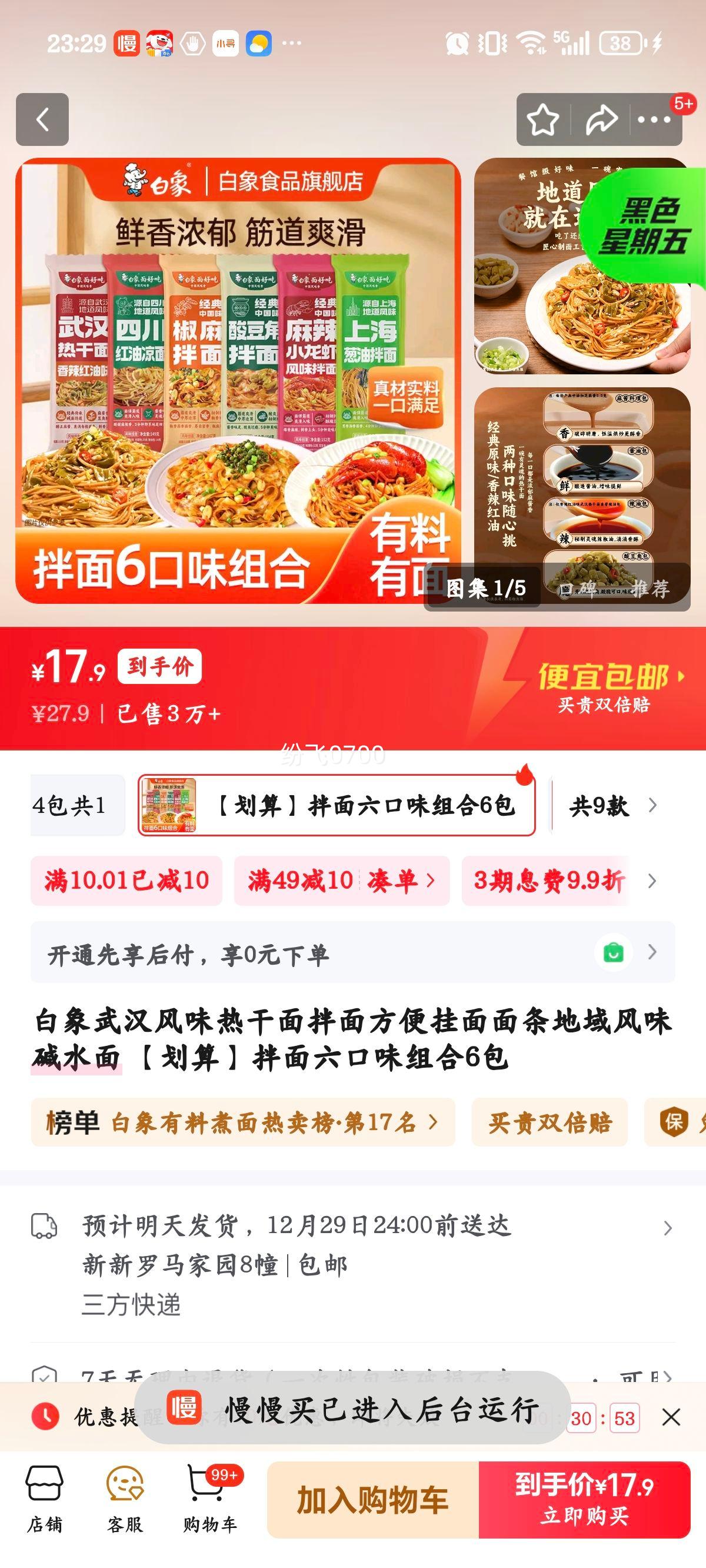Enable 先享后付 zero-yuan ordering option
Image resolution: width=706 pixels, height=1568 pixels.
[244, 954]
